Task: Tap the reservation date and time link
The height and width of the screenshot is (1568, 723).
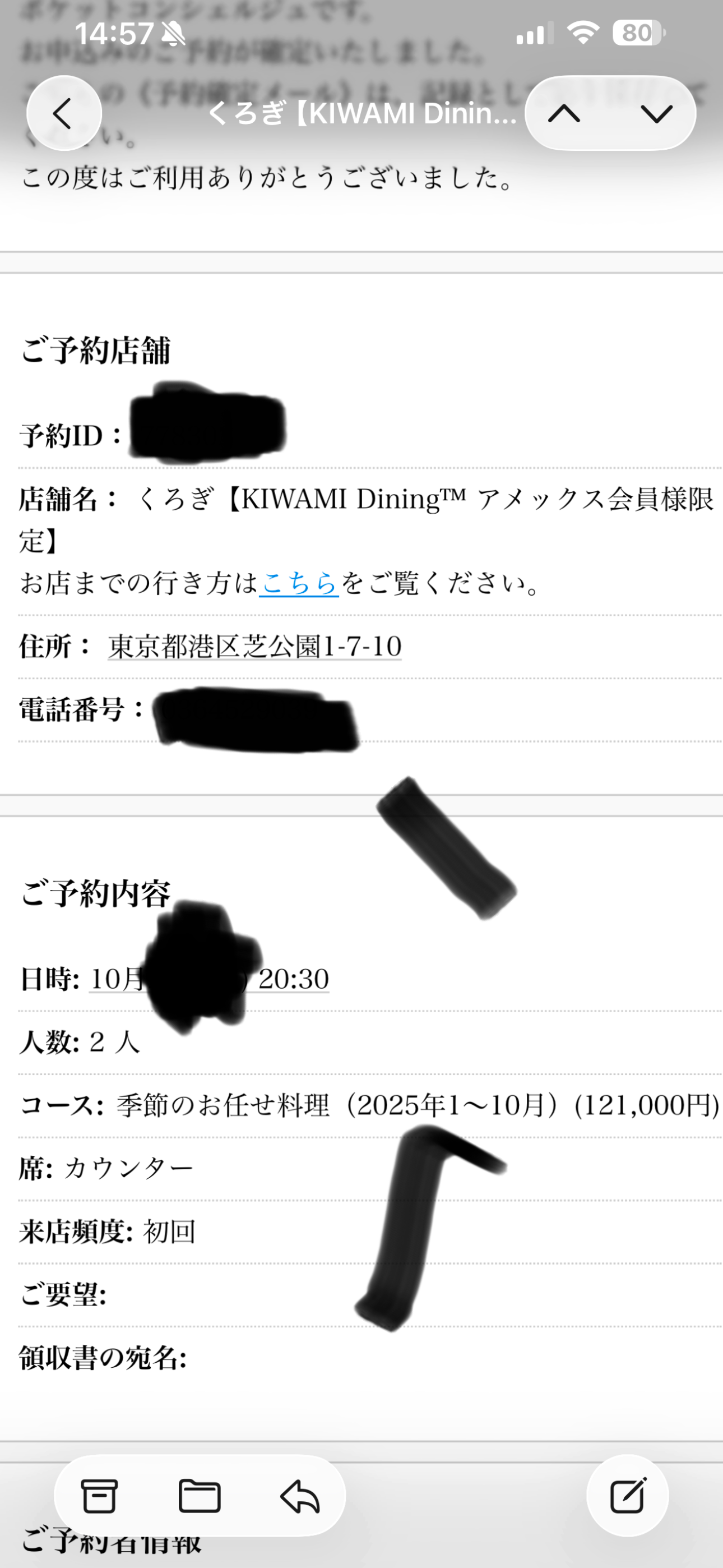Action: pyautogui.click(x=210, y=979)
